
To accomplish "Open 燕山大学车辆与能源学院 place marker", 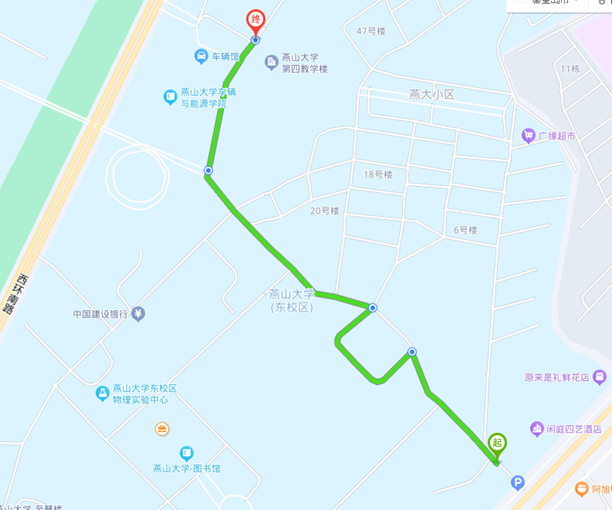I will [170, 97].
